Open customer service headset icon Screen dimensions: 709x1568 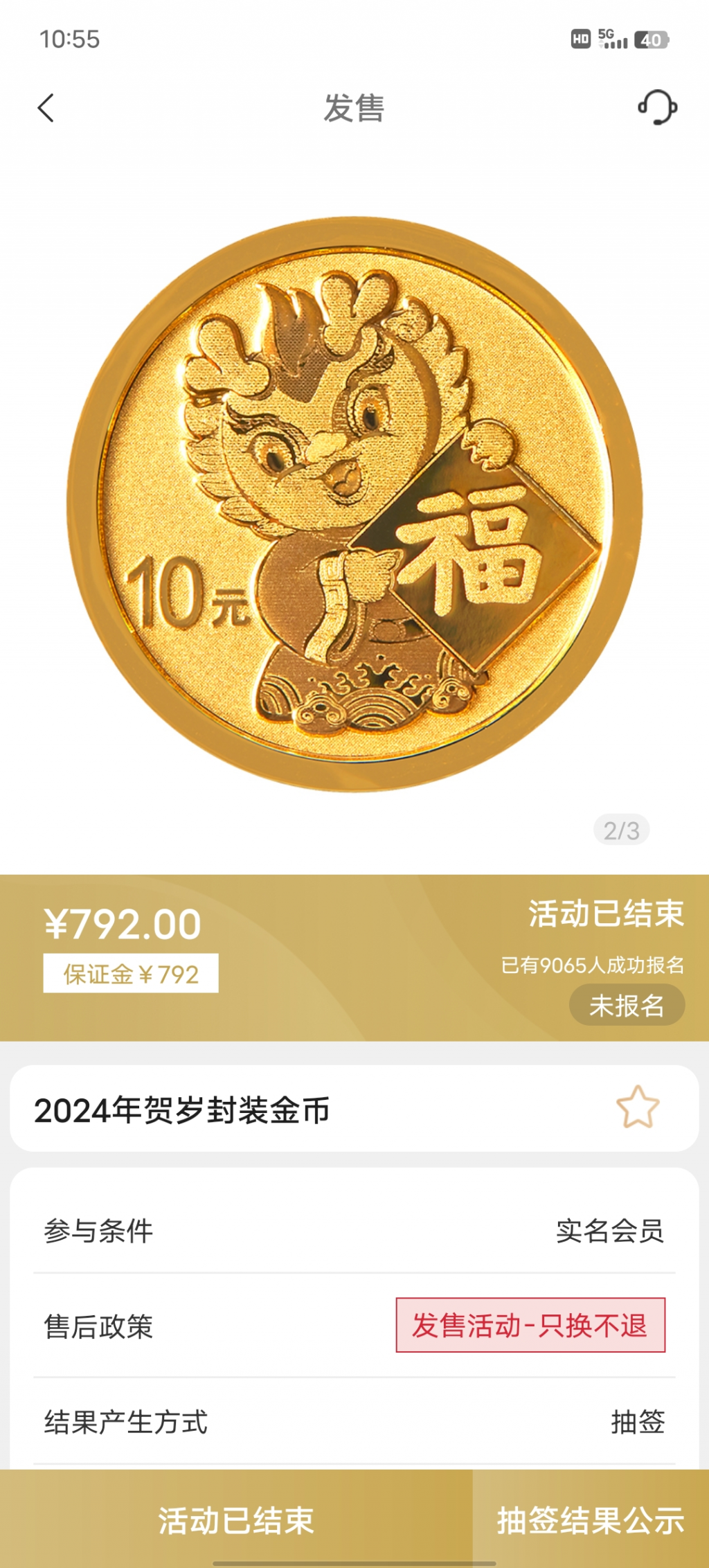pos(657,107)
